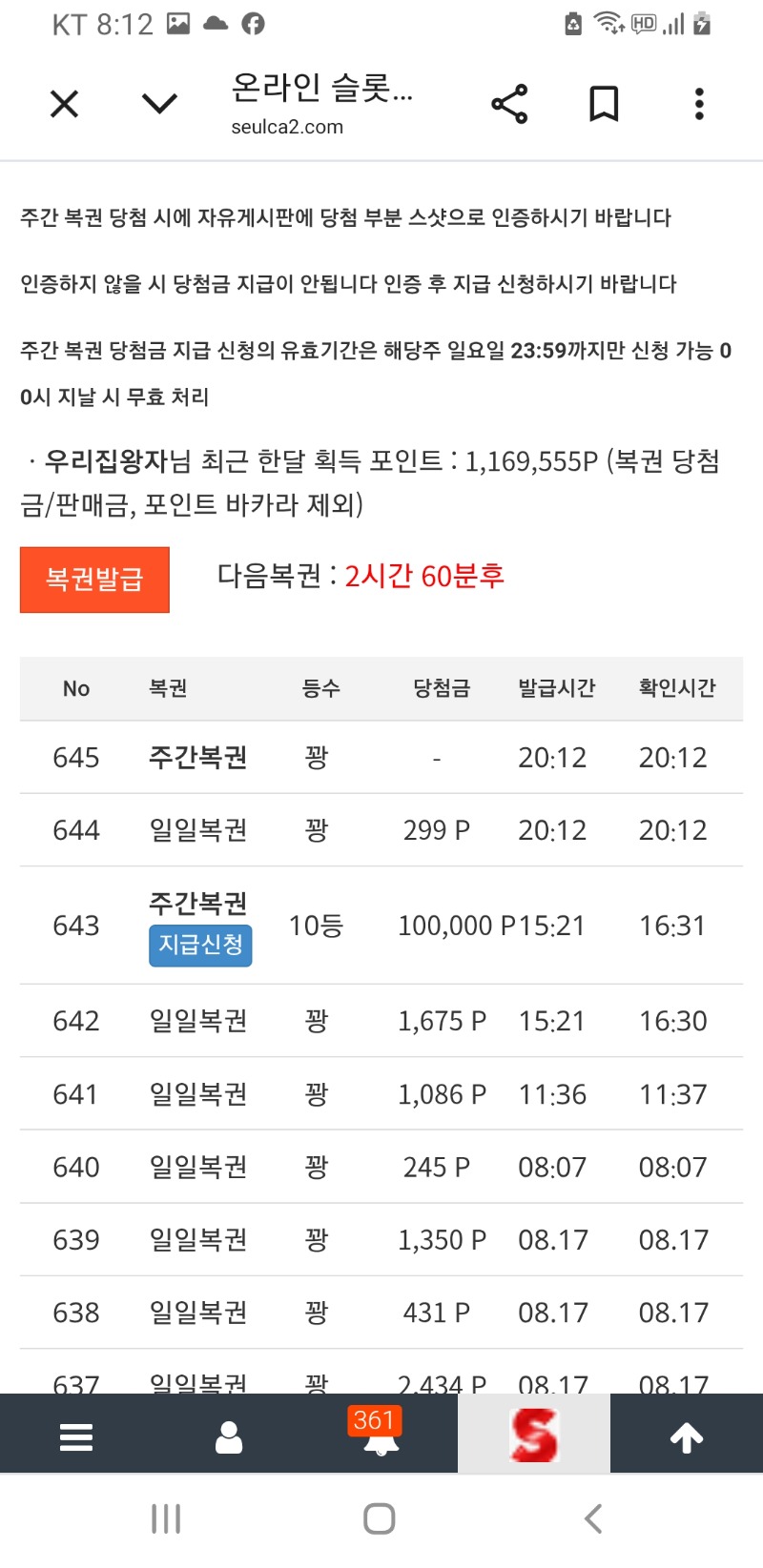Expand the page info chevron

click(x=159, y=103)
